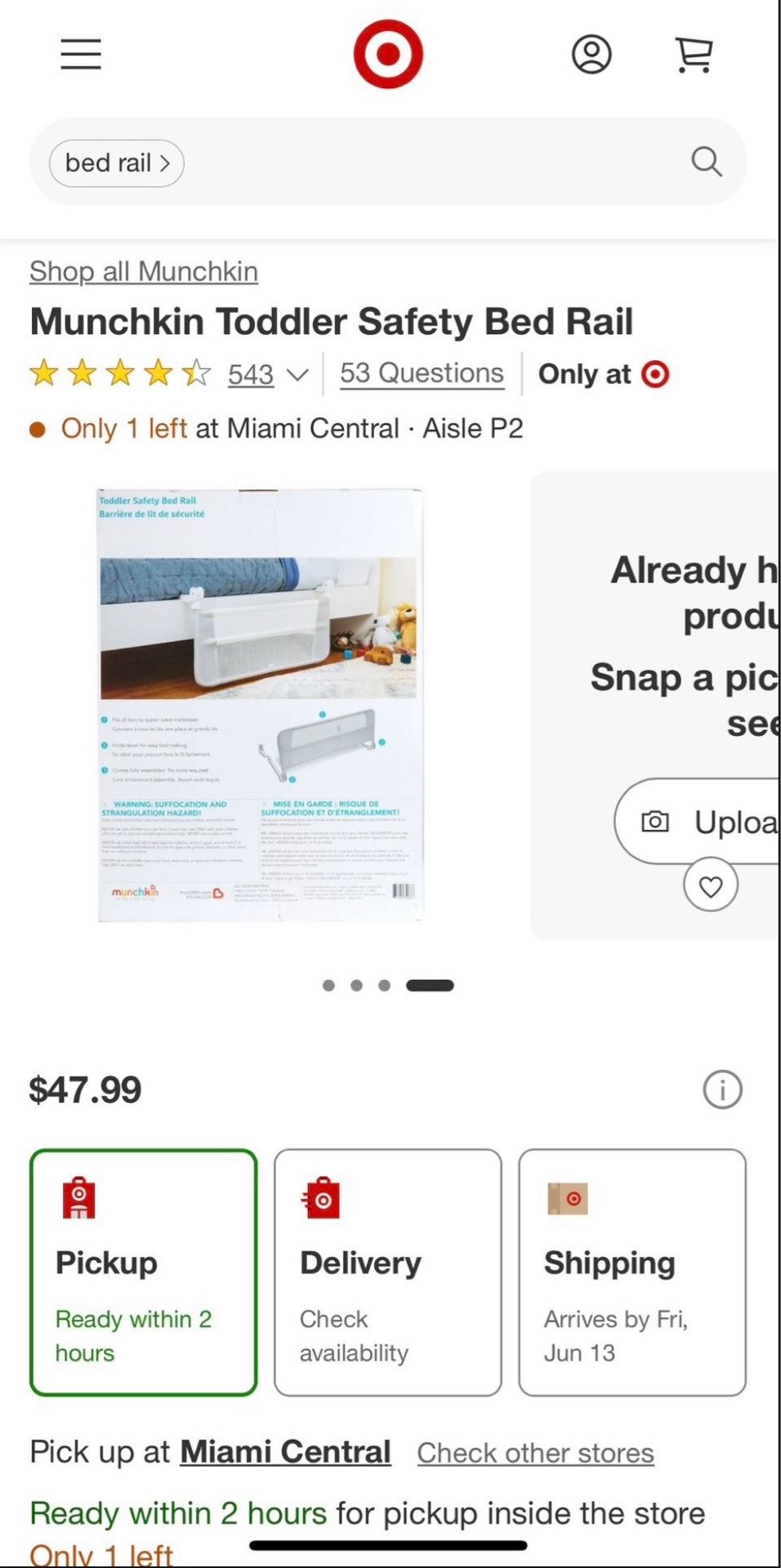Open the Miami Central store link
Screen dimensions: 781x1568
coord(285,1452)
